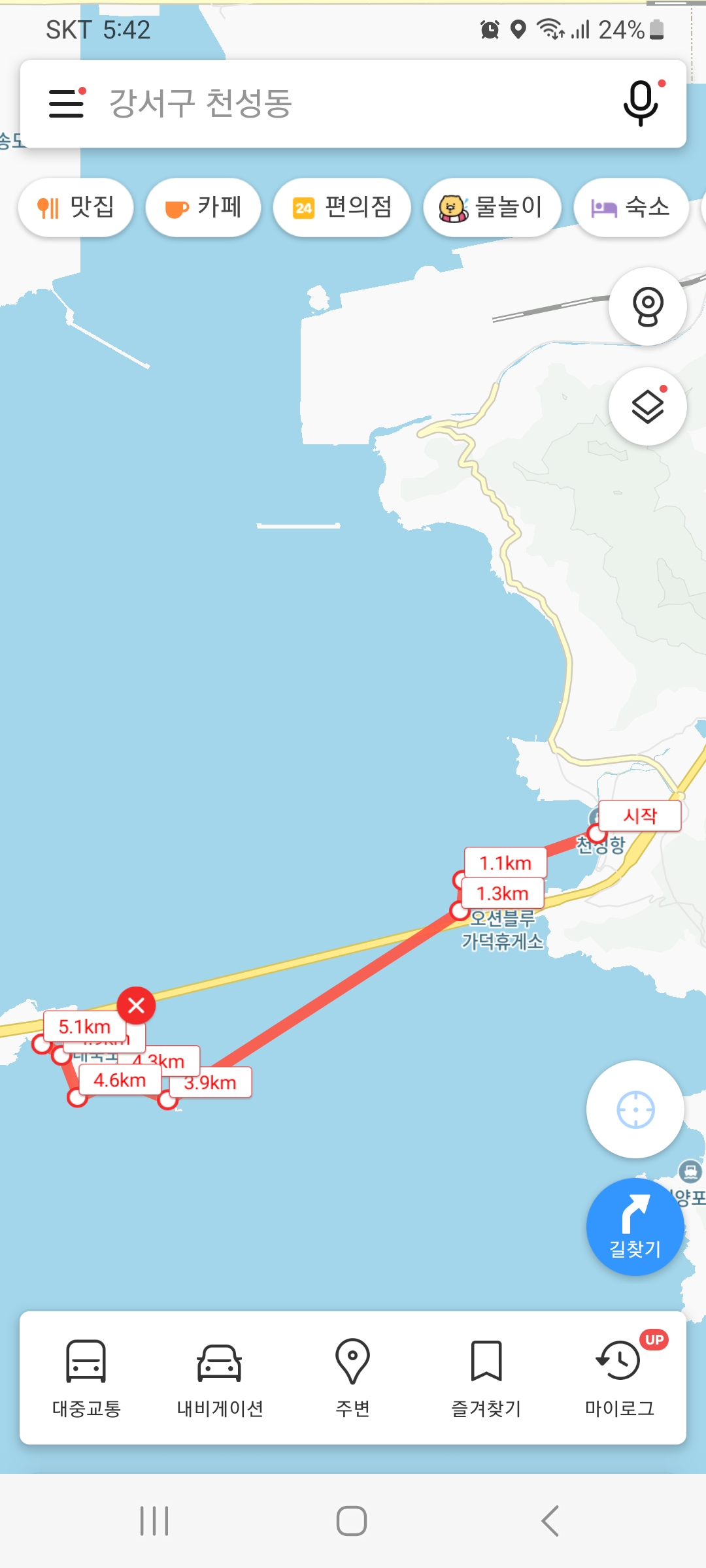The image size is (706, 1568).
Task: Tap the 오션블루 가덕휴게소 map label
Action: [x=502, y=930]
